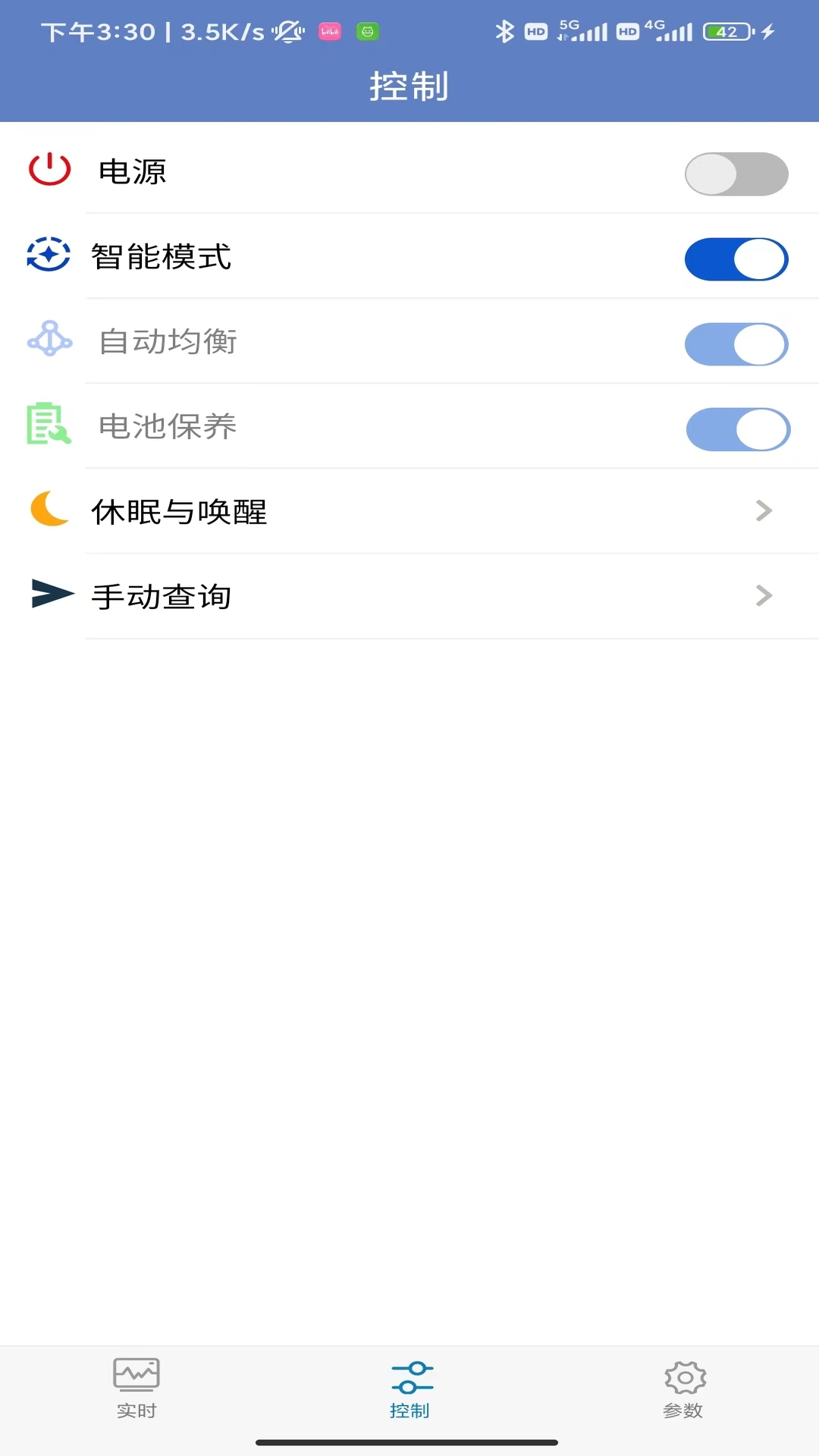Turn off the 自动均衡 switch
The image size is (819, 1456).
pyautogui.click(x=736, y=344)
